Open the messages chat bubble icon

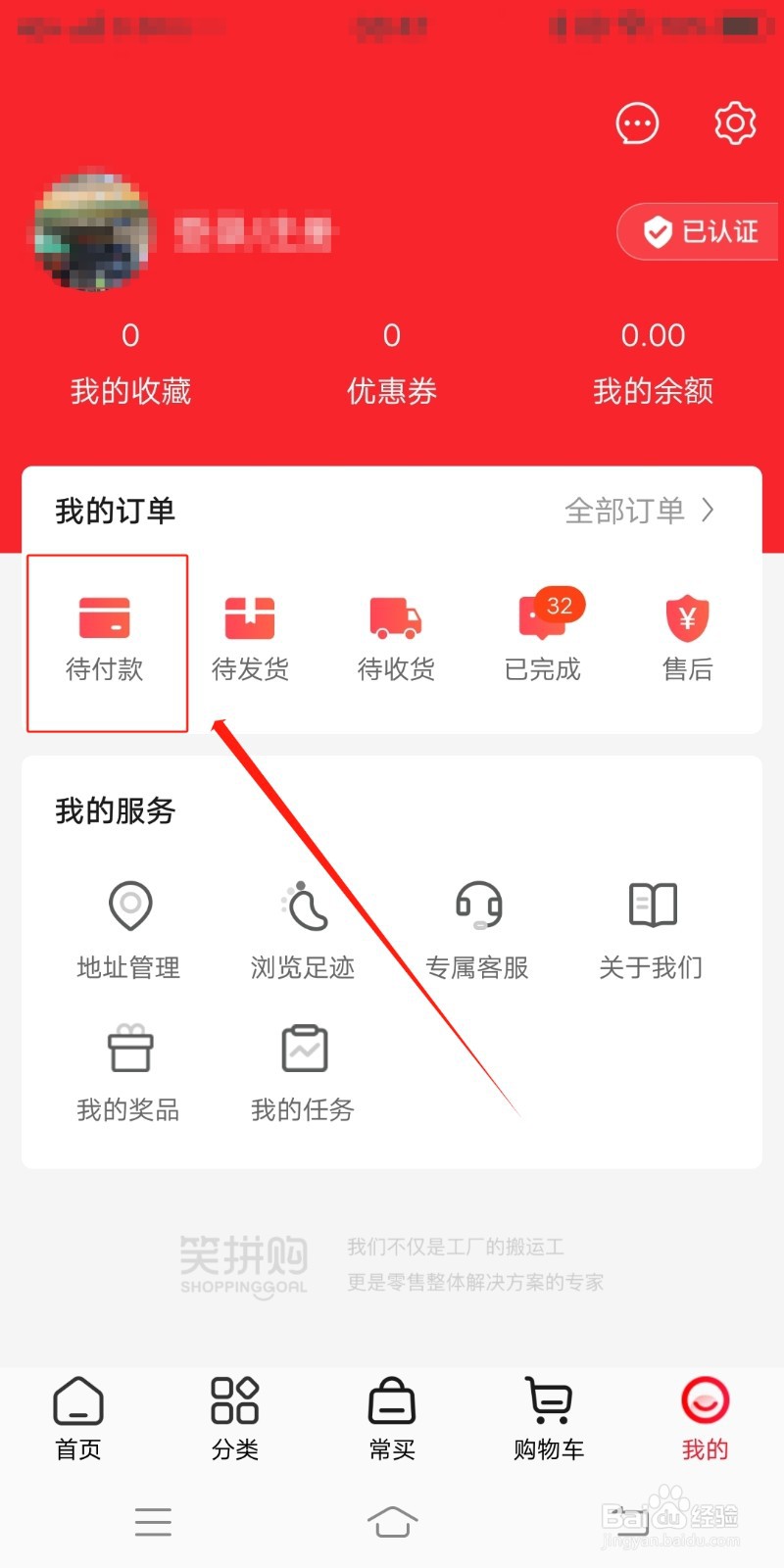(x=637, y=122)
